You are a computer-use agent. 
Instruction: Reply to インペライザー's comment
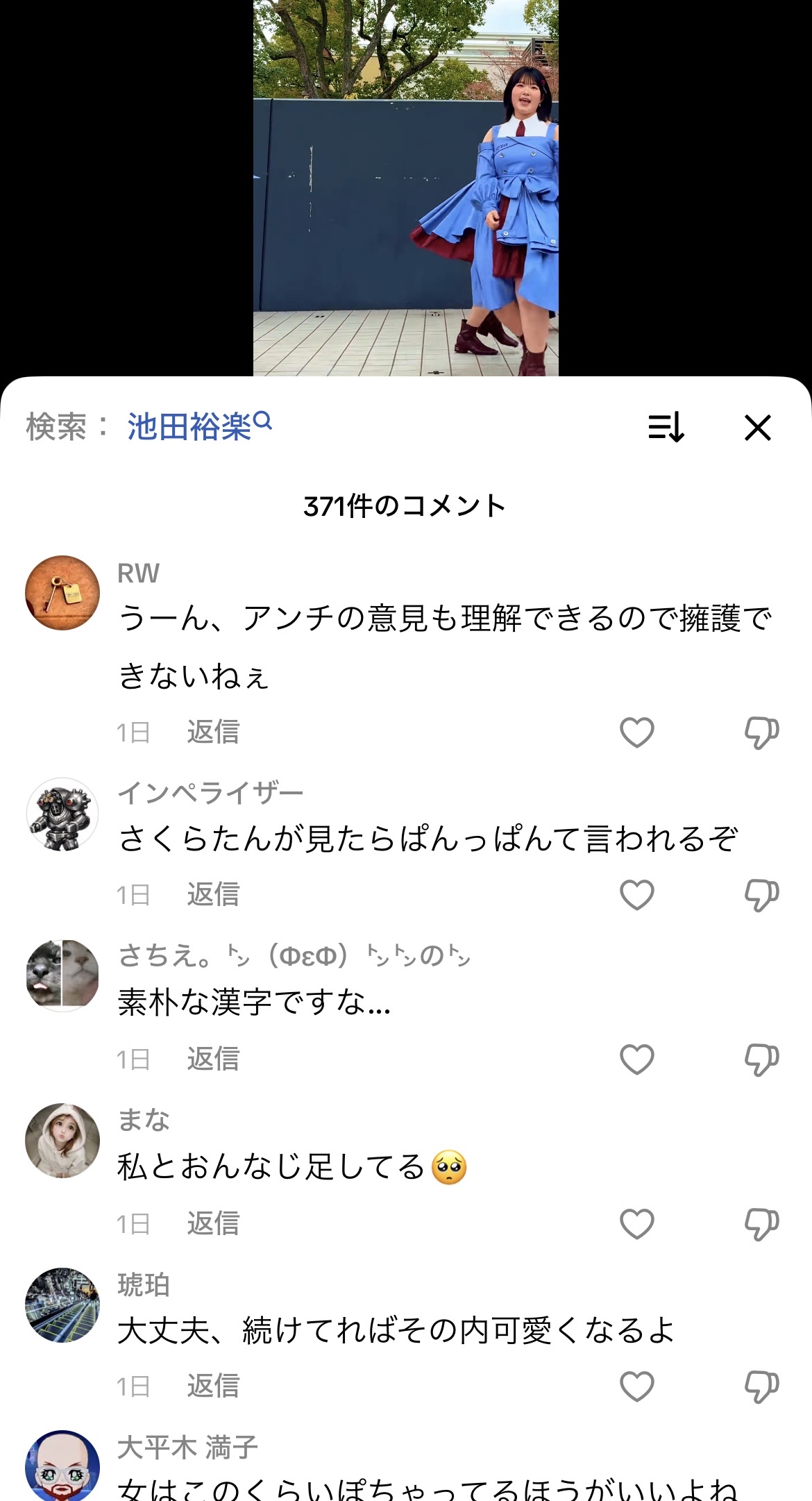pos(213,895)
